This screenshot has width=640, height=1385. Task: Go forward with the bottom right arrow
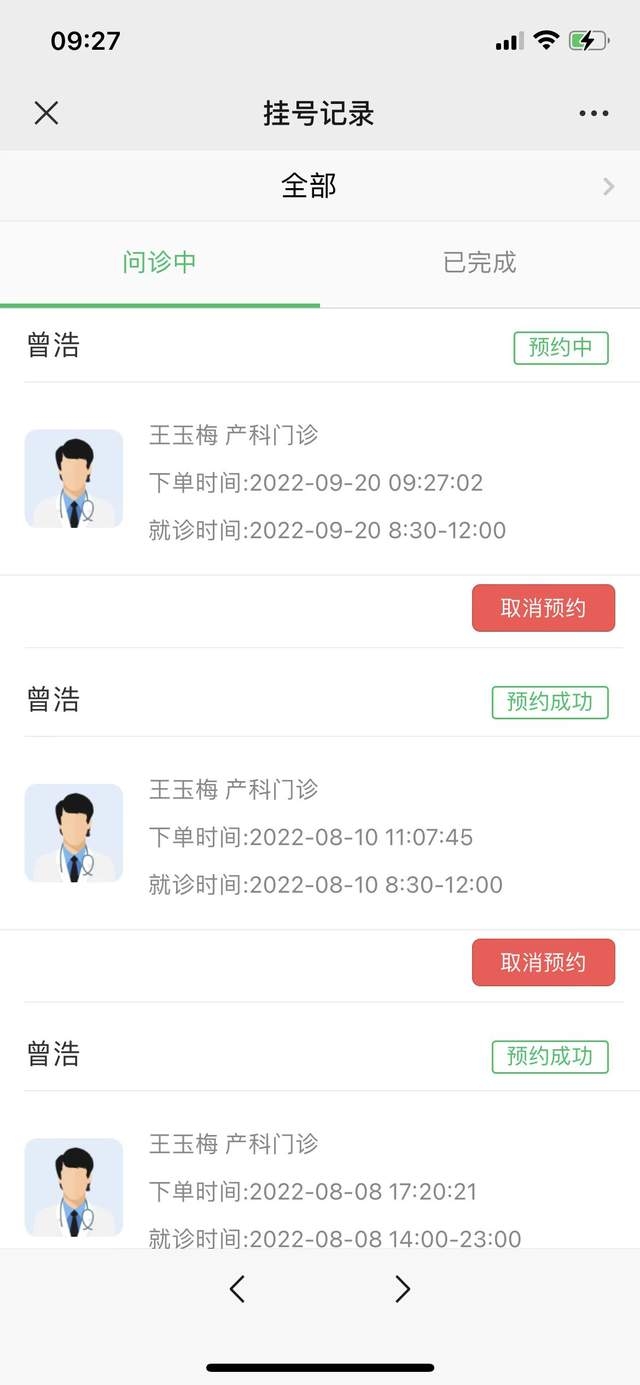coord(402,1289)
